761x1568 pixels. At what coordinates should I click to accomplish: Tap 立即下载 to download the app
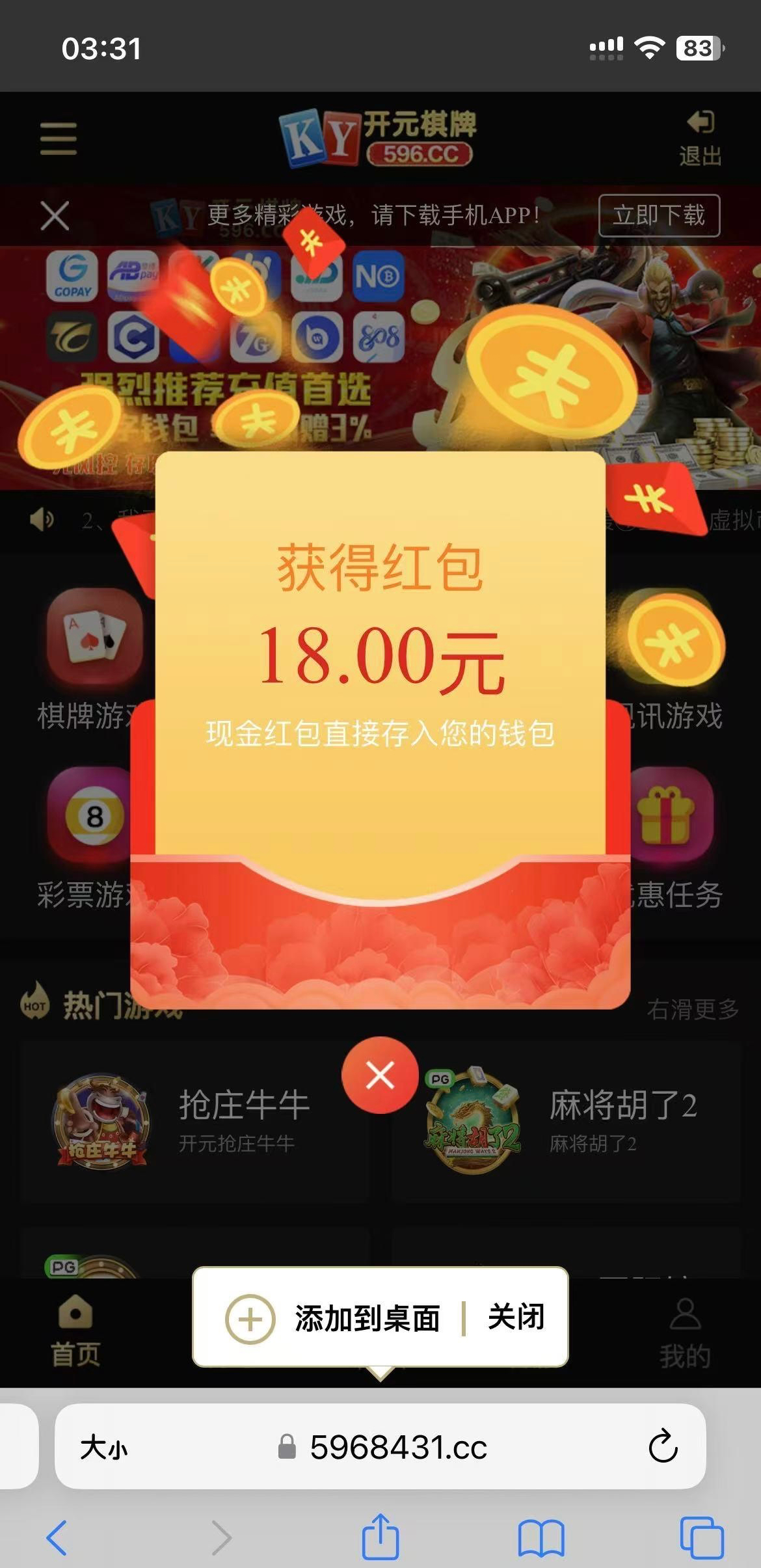[659, 215]
